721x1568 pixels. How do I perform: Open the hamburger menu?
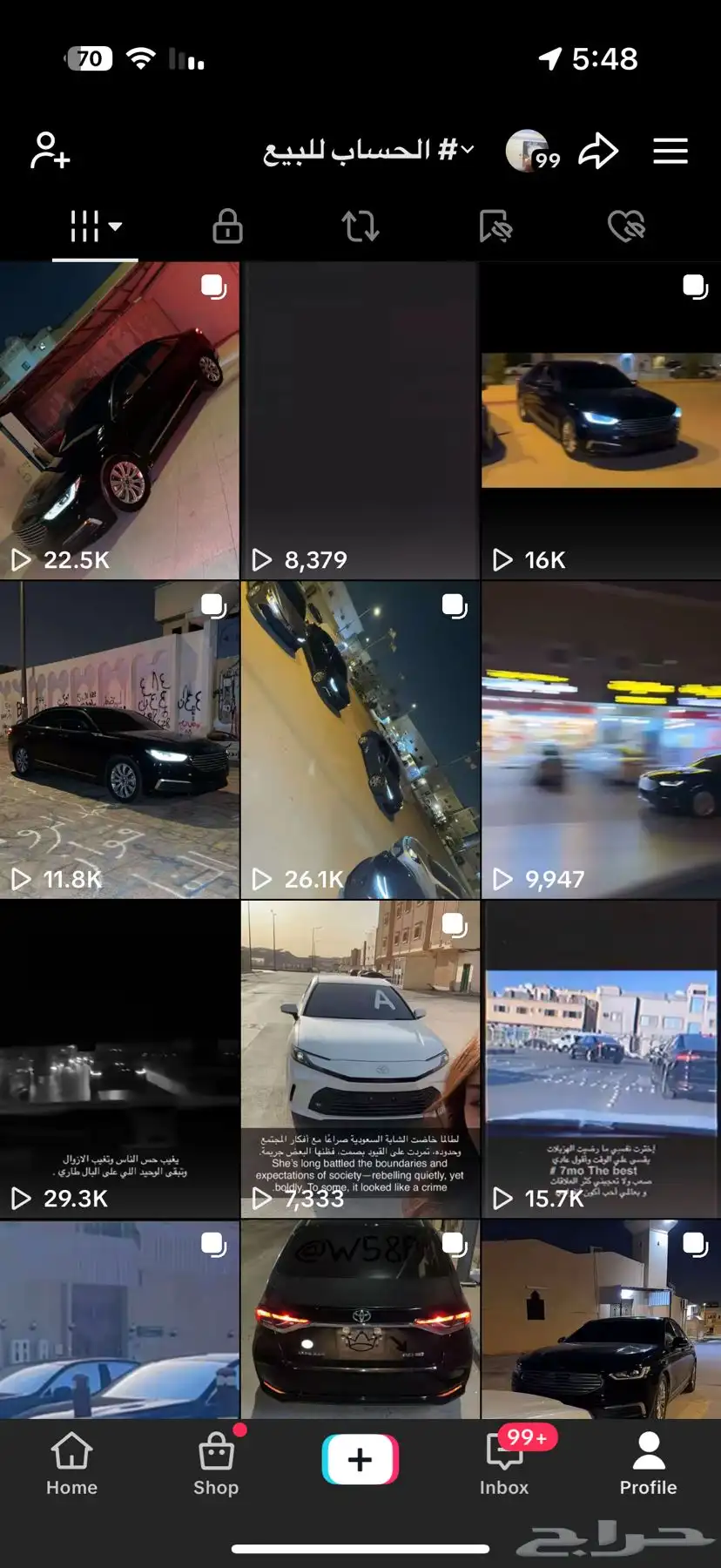[x=670, y=151]
